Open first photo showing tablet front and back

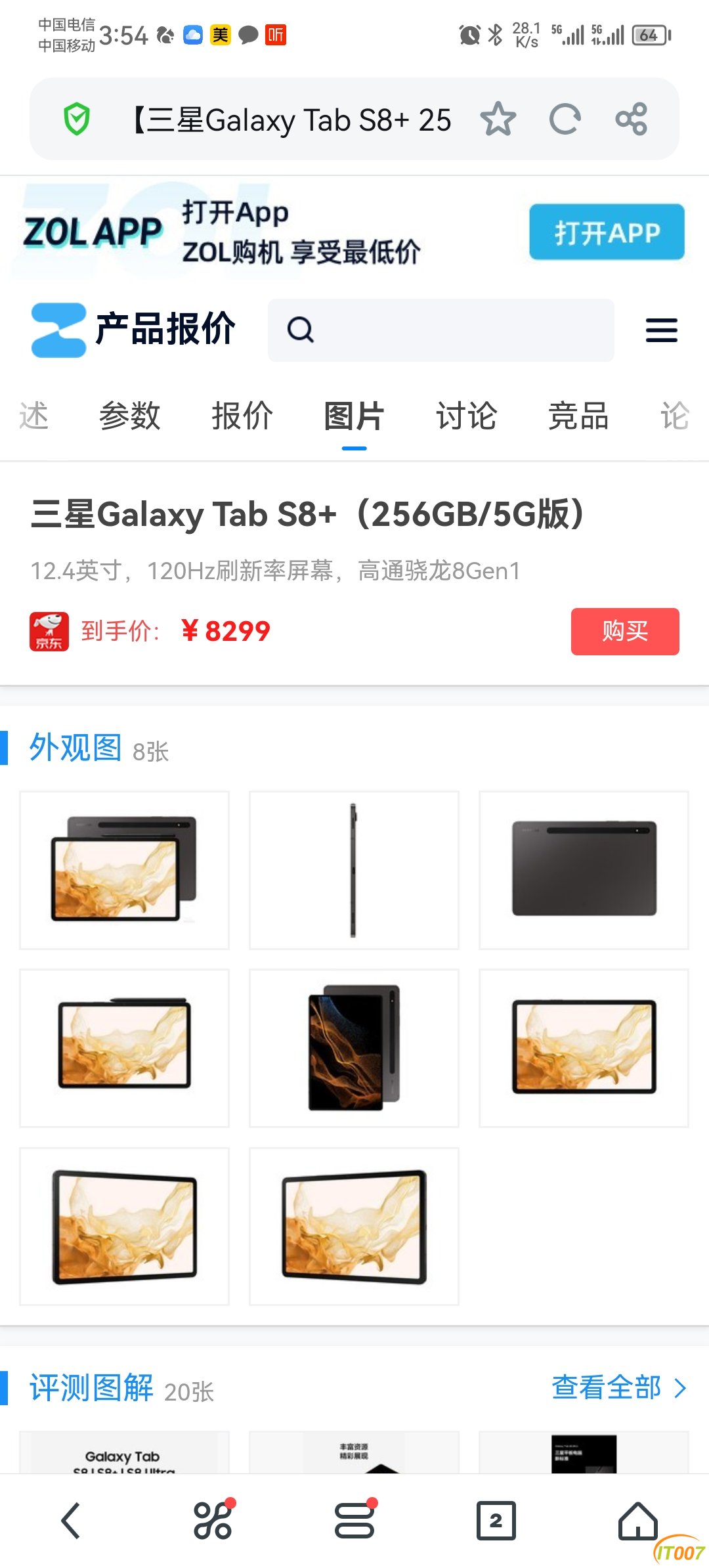[x=124, y=870]
